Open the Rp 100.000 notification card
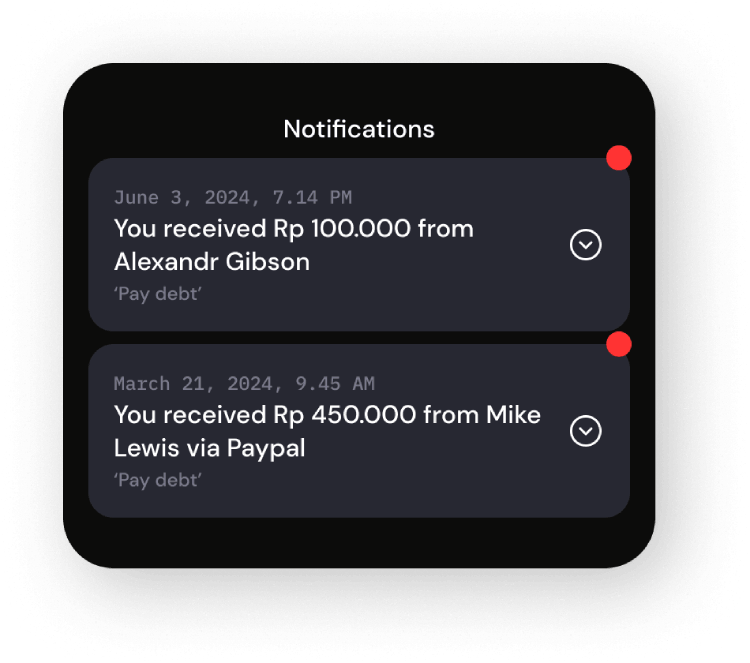 click(330, 245)
